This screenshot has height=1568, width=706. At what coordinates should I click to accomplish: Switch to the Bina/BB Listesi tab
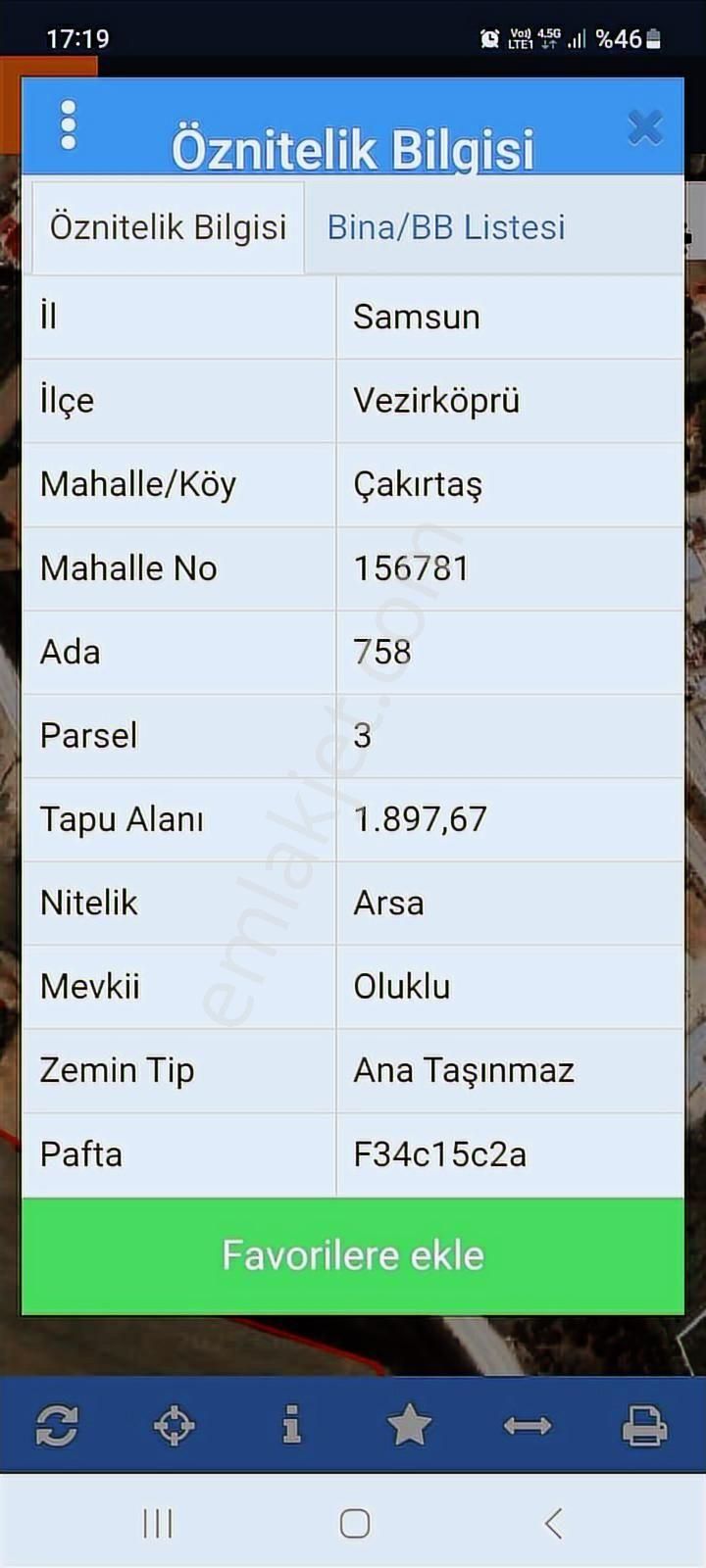point(446,226)
